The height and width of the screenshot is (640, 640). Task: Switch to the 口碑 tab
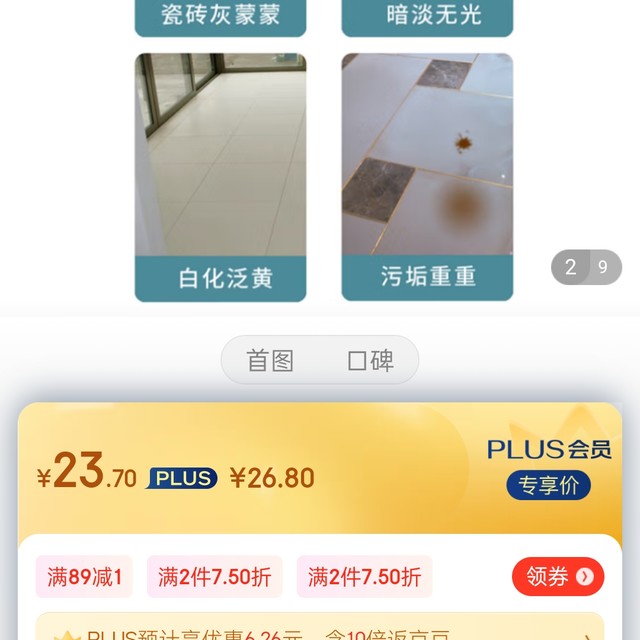[370, 361]
